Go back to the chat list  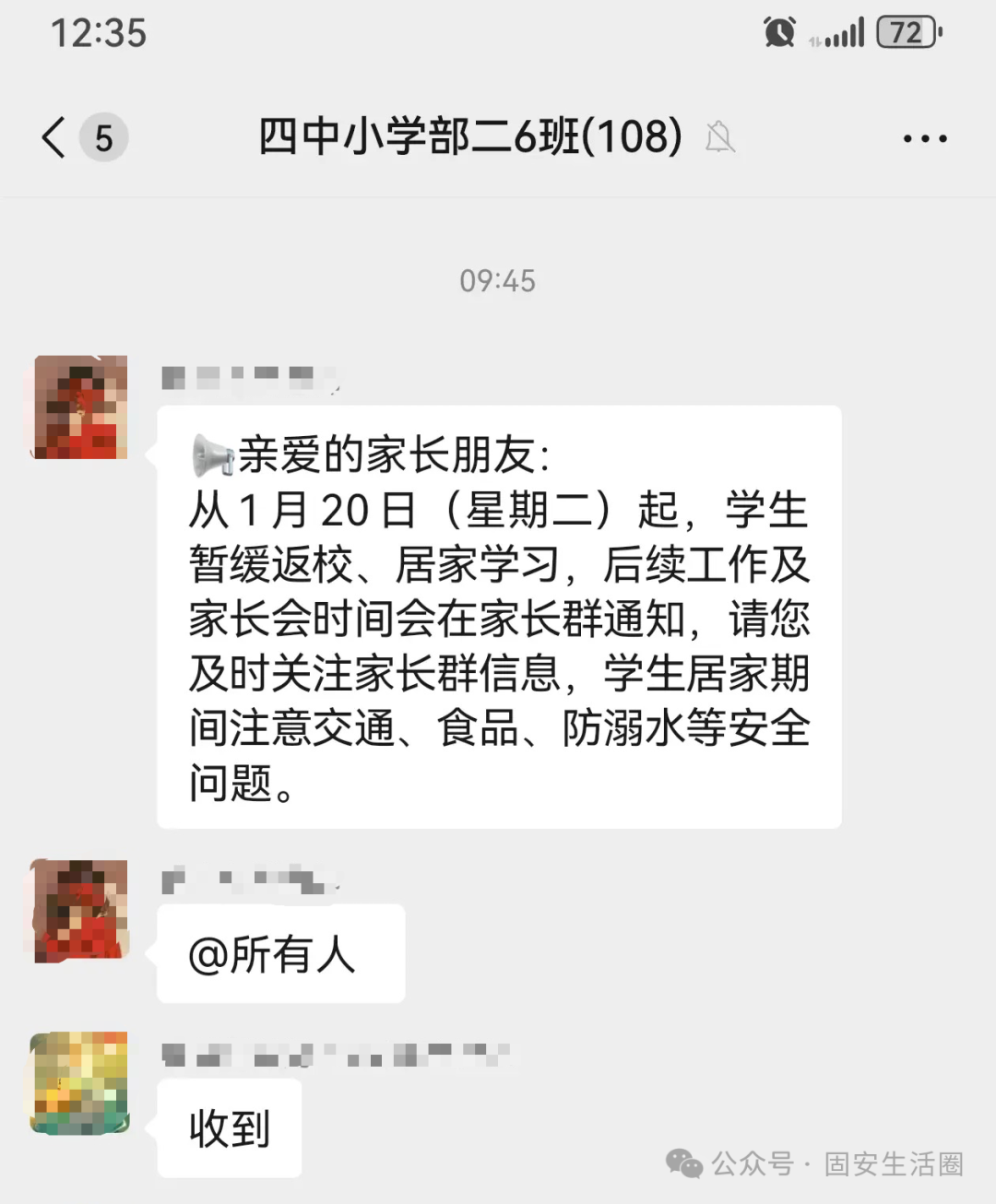tap(55, 138)
